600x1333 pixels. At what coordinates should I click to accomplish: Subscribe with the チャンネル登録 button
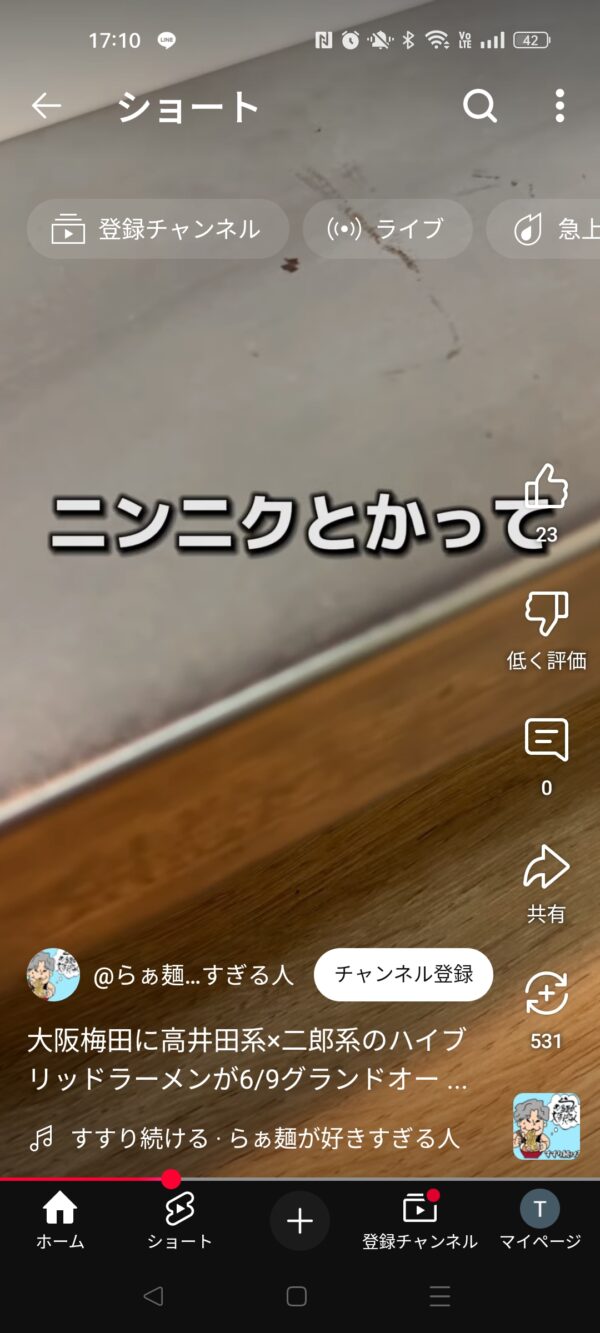click(403, 974)
